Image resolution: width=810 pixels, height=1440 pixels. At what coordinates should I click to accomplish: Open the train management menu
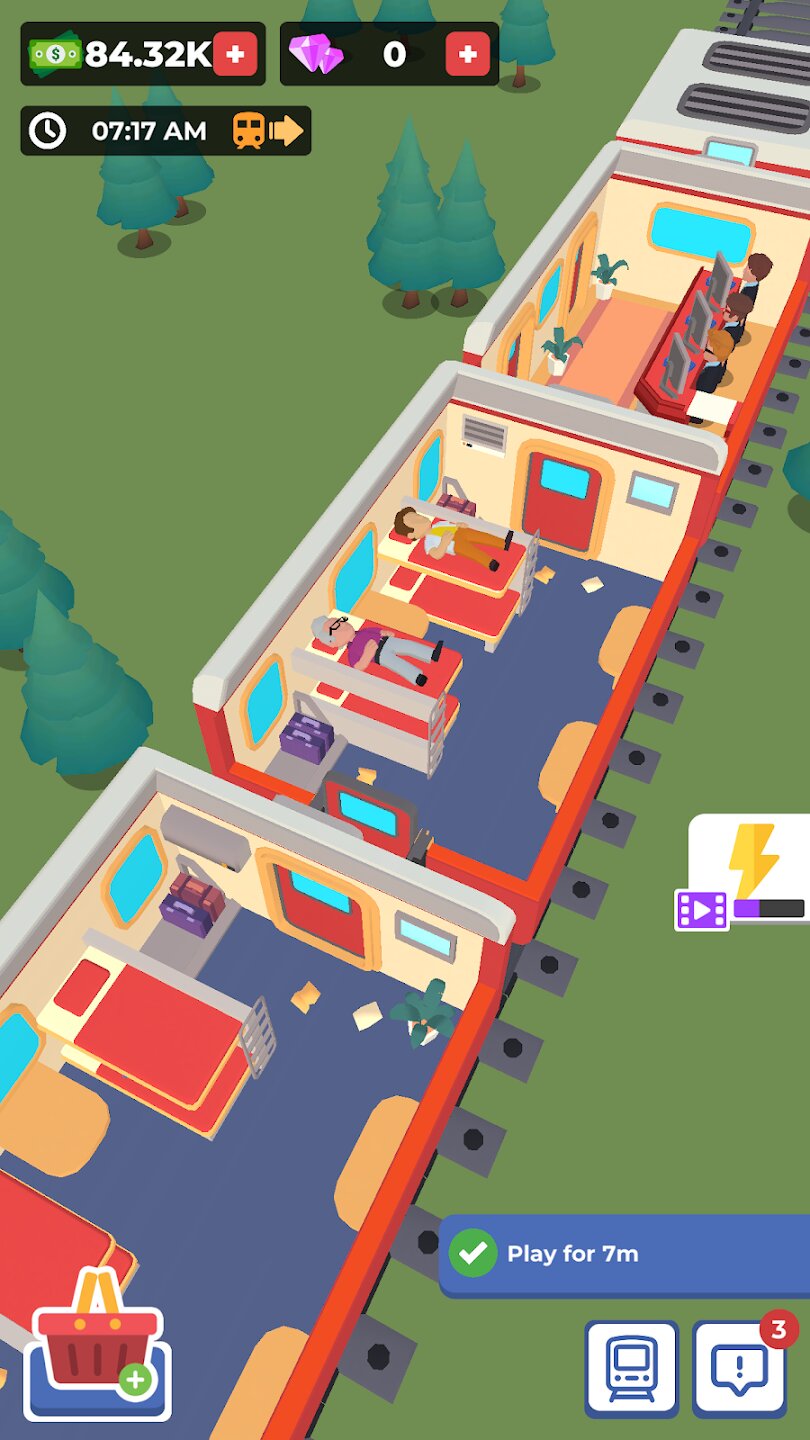631,1368
